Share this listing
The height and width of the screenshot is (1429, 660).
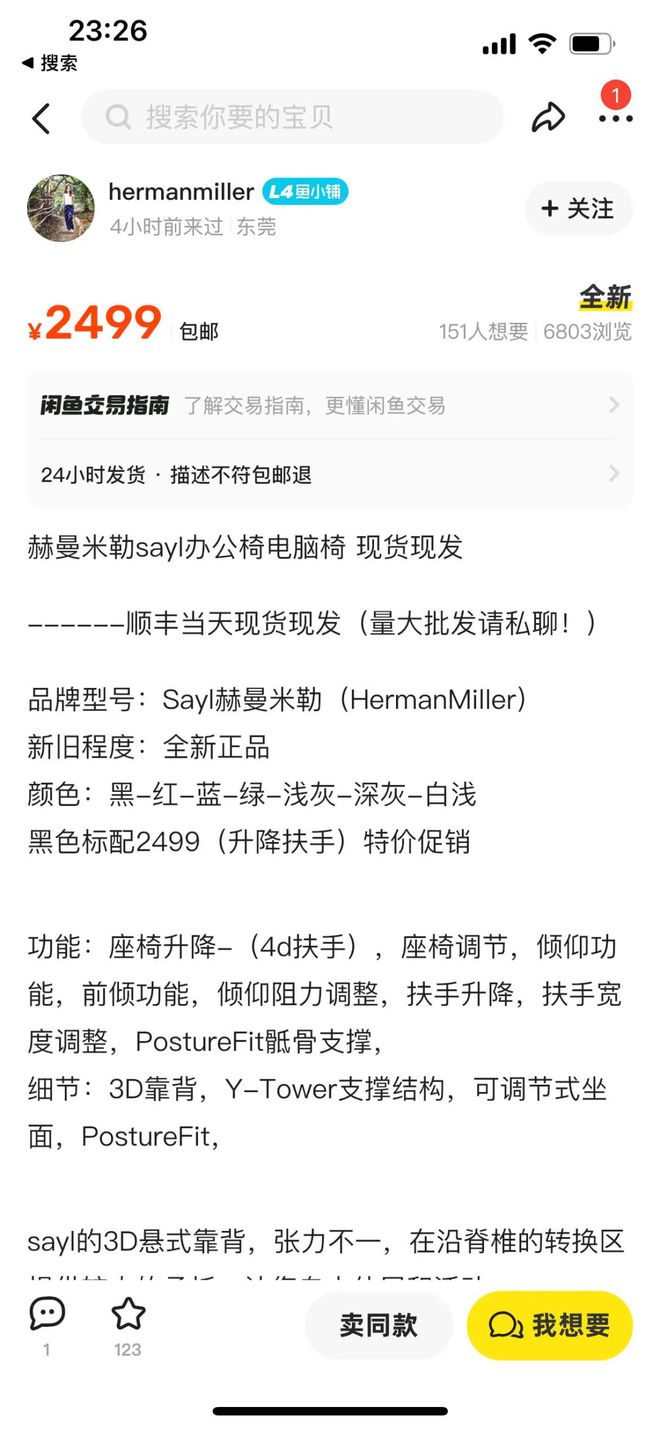[547, 118]
